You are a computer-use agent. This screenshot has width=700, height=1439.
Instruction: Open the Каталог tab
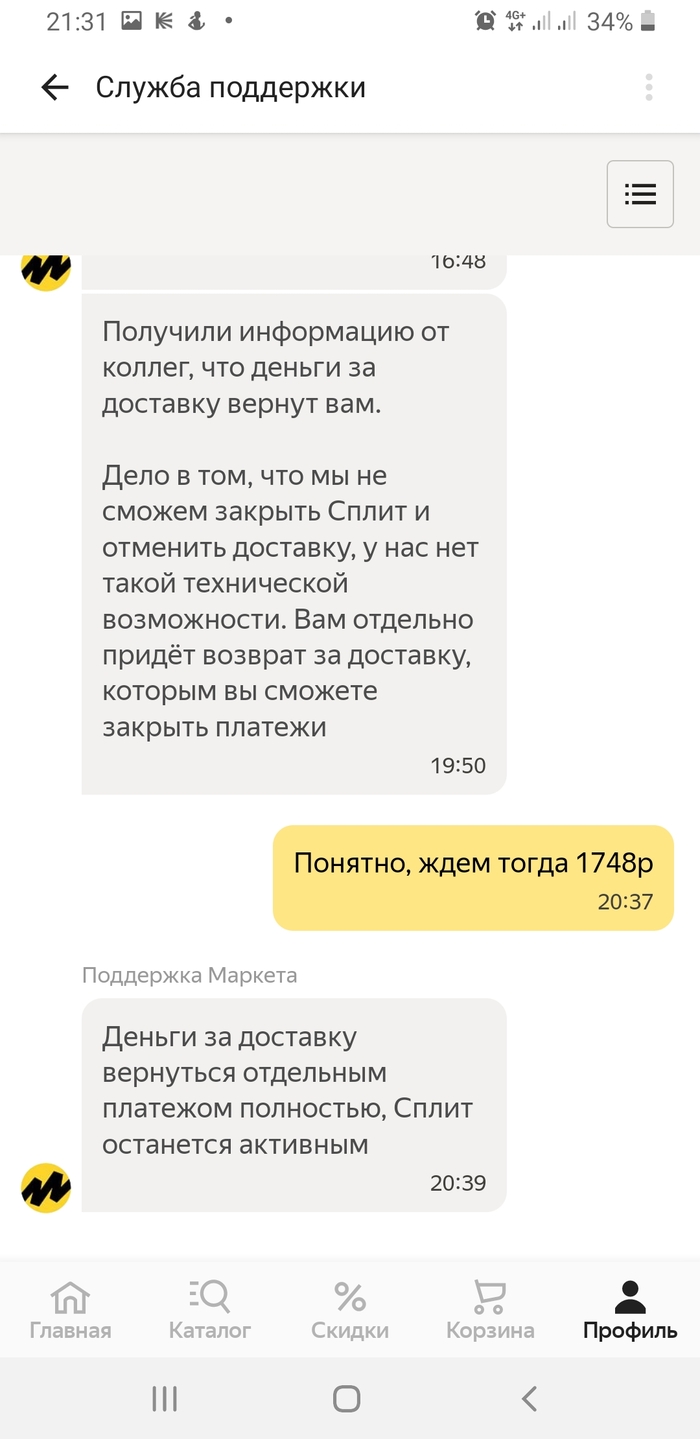(x=210, y=1310)
